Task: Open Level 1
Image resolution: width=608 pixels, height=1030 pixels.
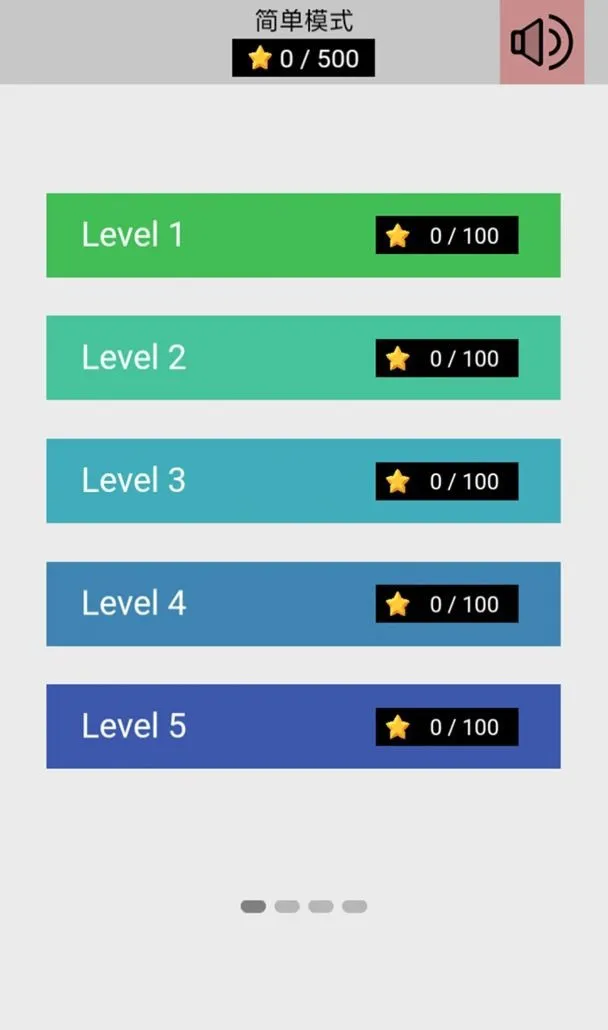Action: click(x=303, y=235)
